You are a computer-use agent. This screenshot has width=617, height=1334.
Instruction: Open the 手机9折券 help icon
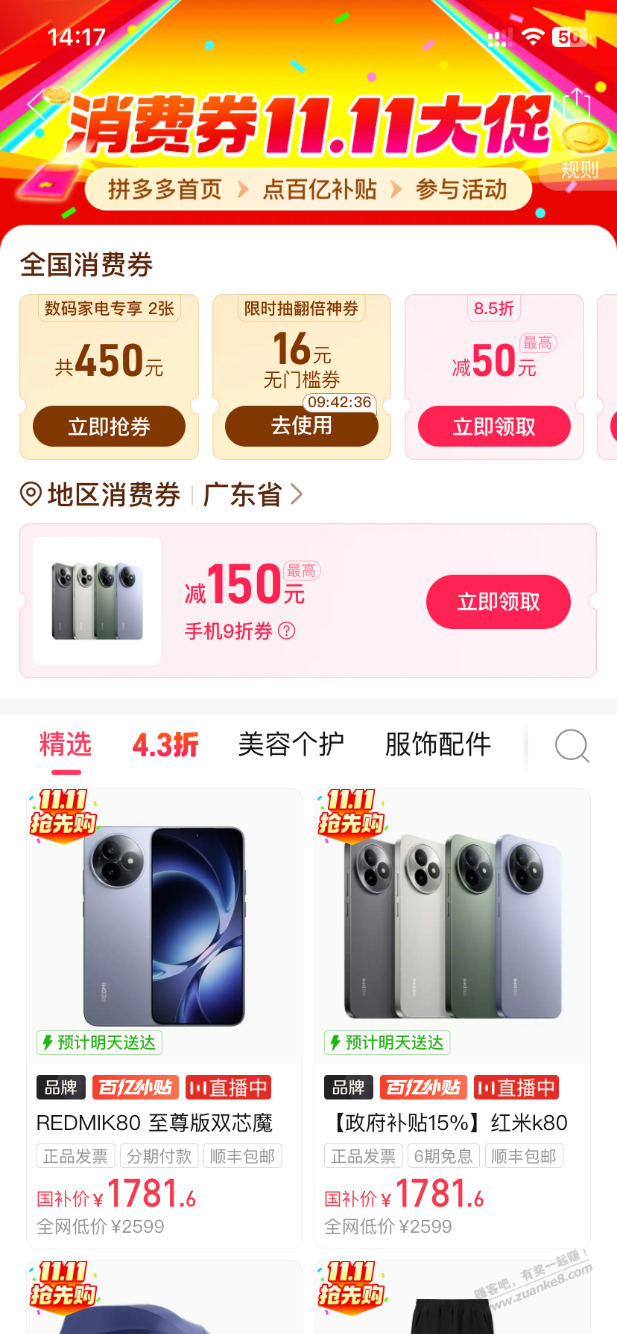coord(287,631)
